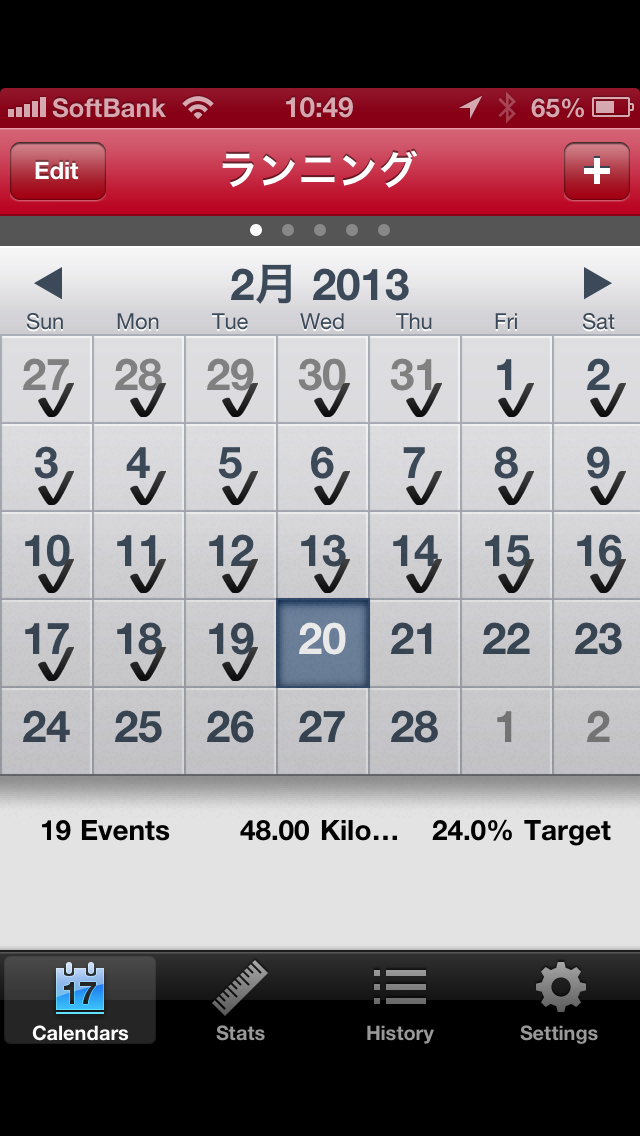Select February 17 on the calendar
This screenshot has width=640, height=1136.
(46, 644)
